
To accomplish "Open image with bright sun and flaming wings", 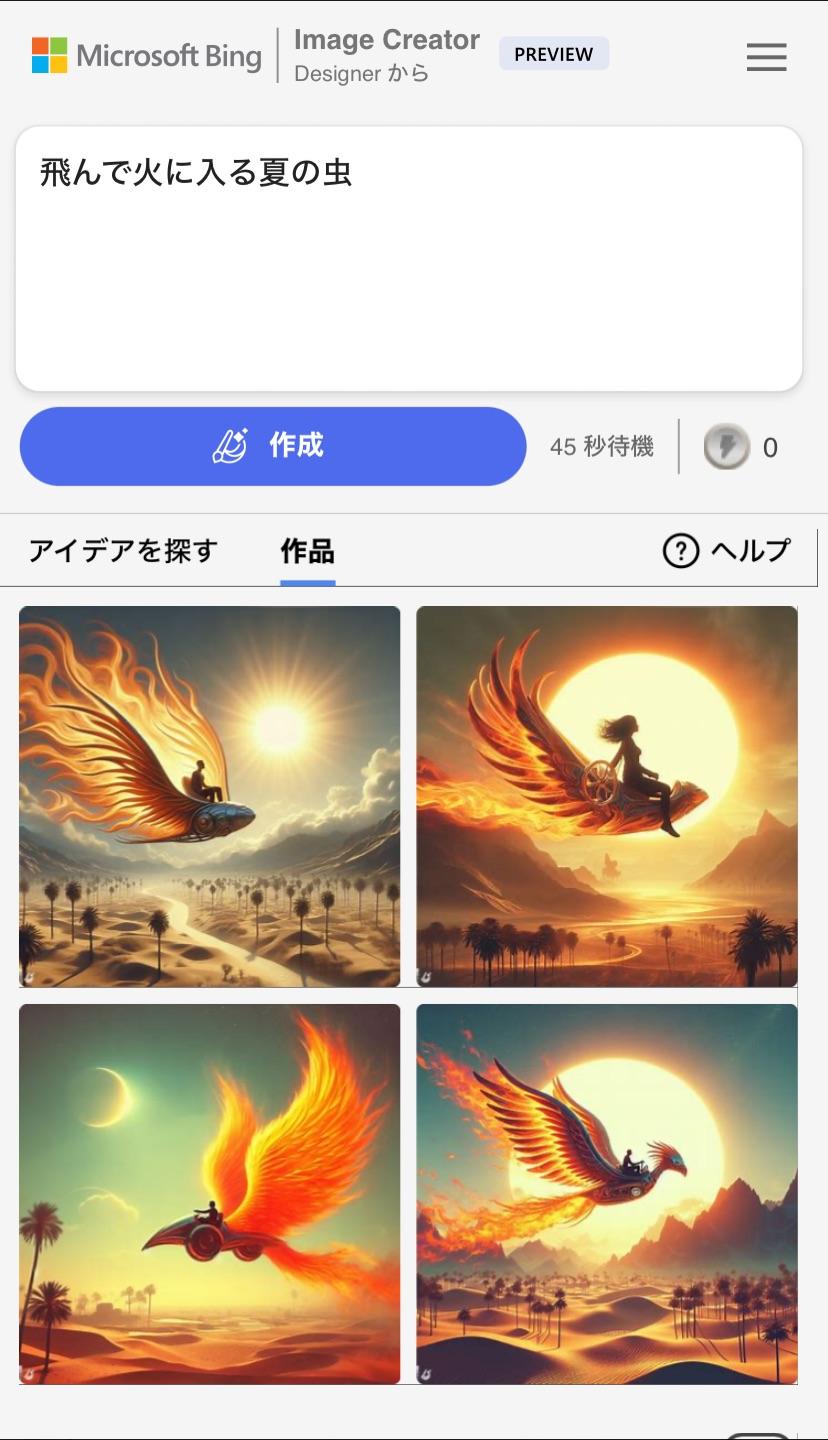I will [x=210, y=796].
